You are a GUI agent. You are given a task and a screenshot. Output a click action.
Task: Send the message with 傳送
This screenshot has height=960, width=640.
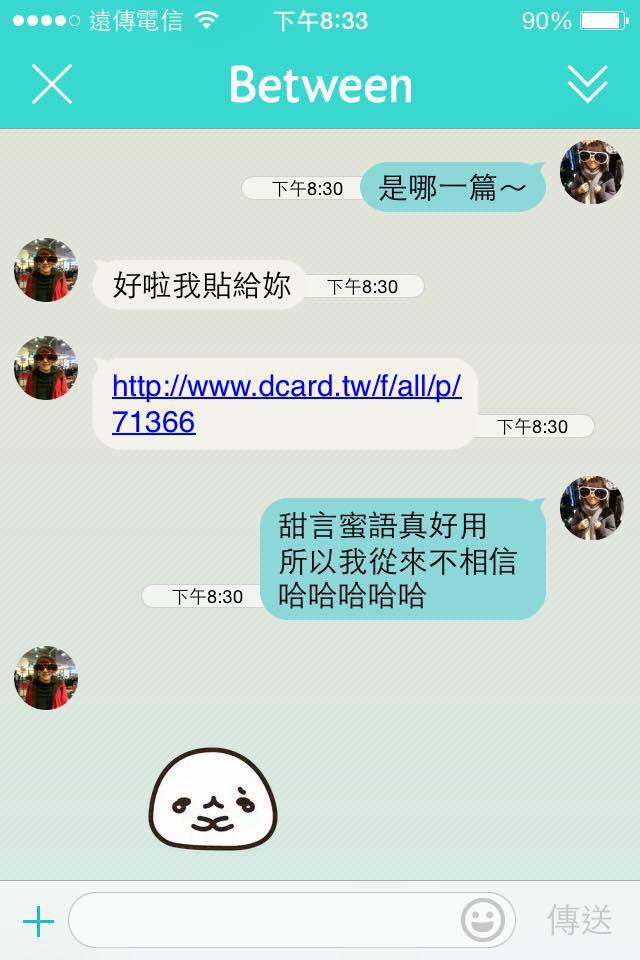click(579, 920)
